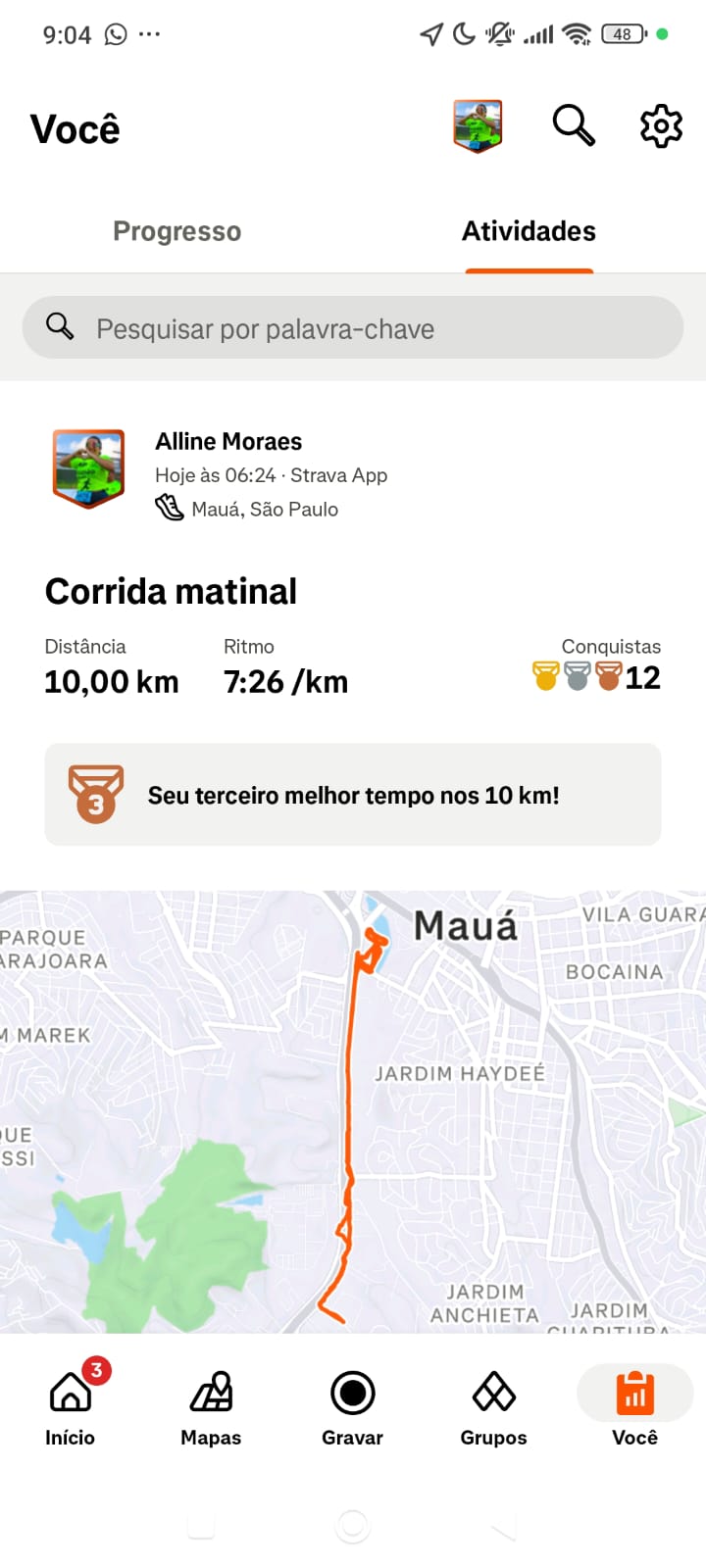This screenshot has width=706, height=1568.
Task: Select the Você tab in bottom navigation
Action: click(x=634, y=1407)
